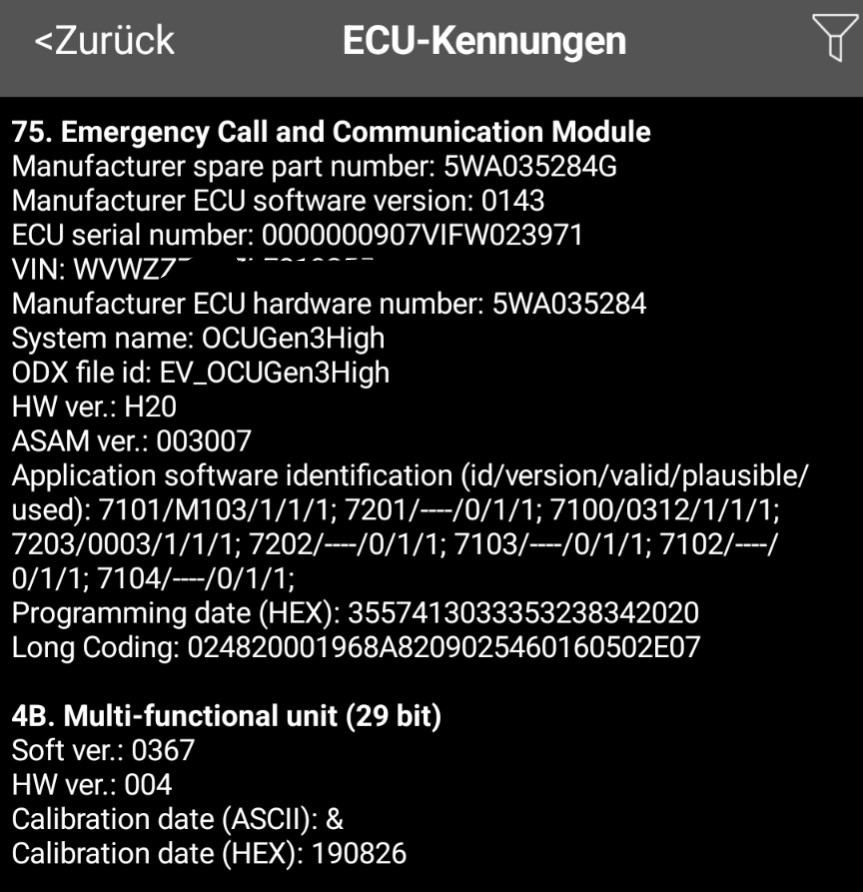Tap the back arrow beside Zurück
The width and height of the screenshot is (863, 892).
point(42,39)
